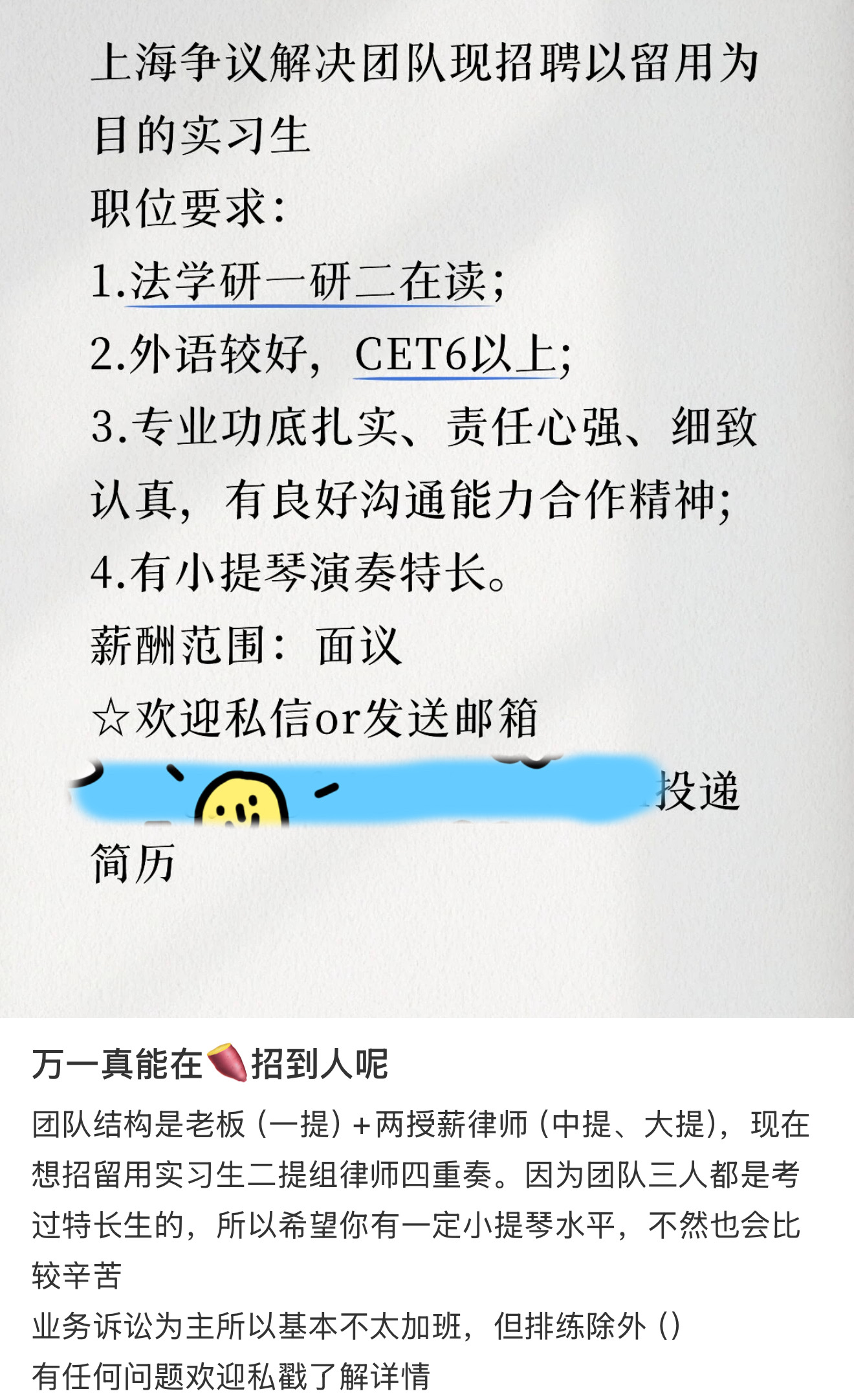
Task: Open the recruitment post image full screen
Action: 427,509
